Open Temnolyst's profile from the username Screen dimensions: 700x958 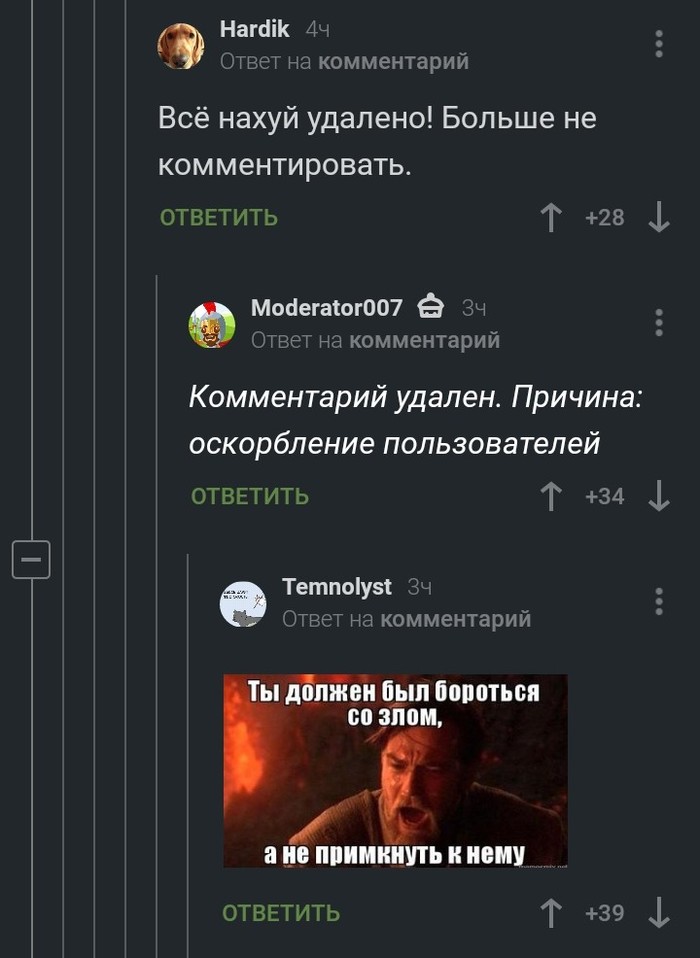337,587
